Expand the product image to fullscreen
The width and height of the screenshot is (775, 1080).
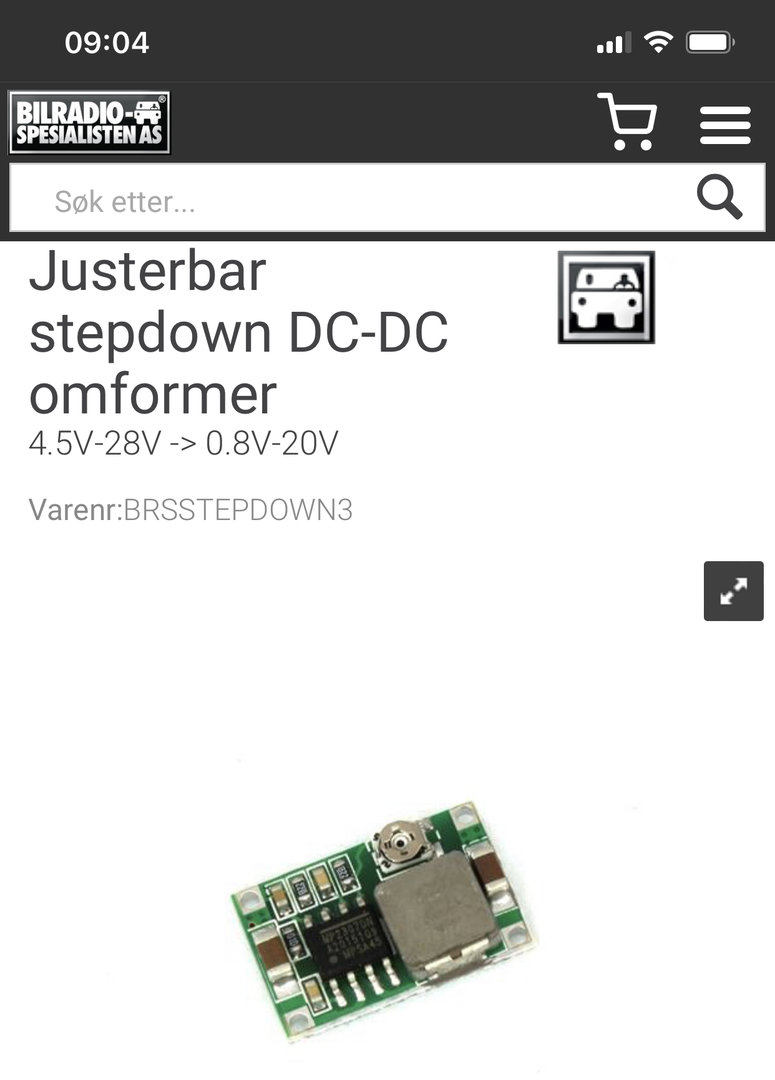click(733, 591)
